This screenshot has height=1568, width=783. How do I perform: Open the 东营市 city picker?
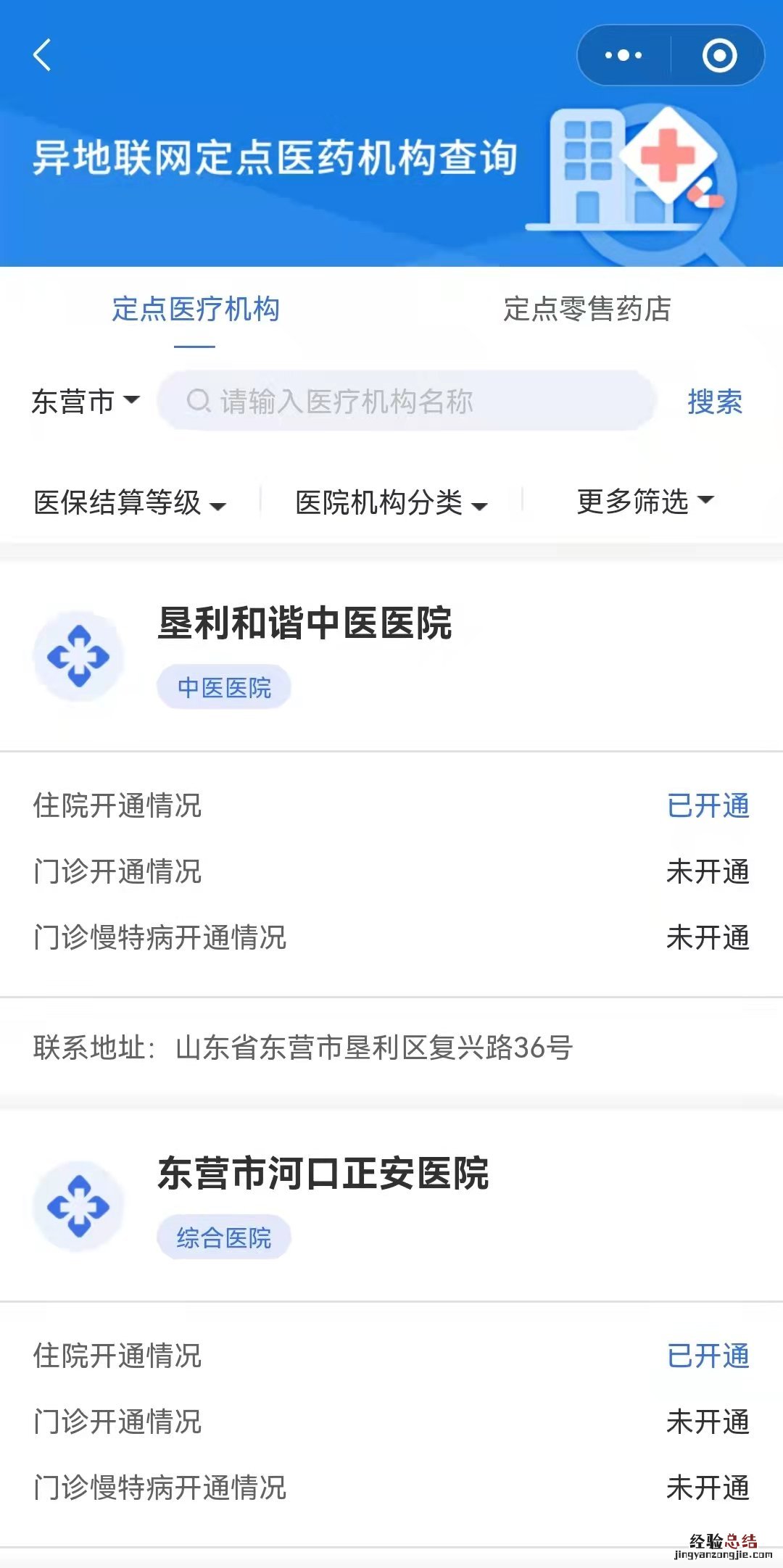pos(85,401)
